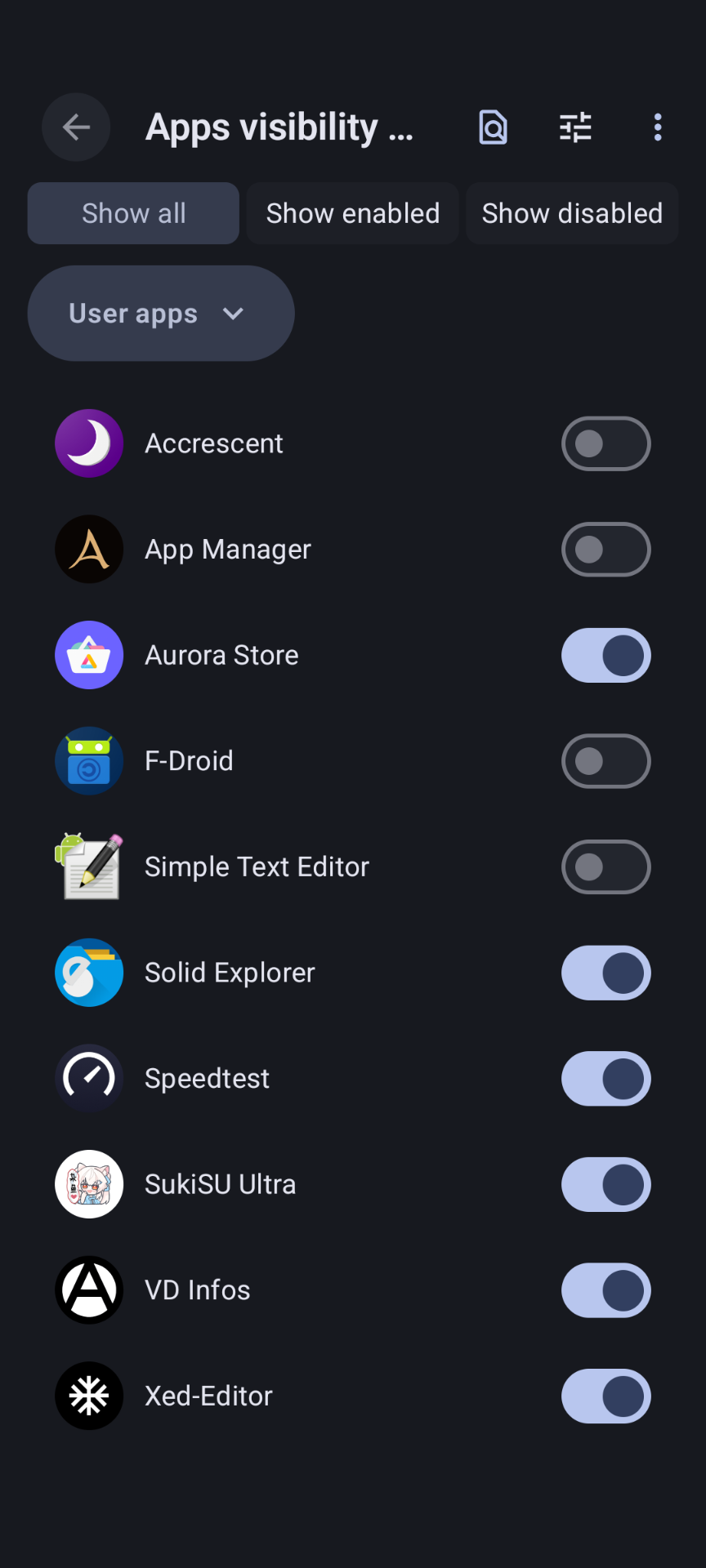Viewport: 706px width, 1568px height.
Task: Switch to the Show disabled filter
Action: (x=571, y=213)
